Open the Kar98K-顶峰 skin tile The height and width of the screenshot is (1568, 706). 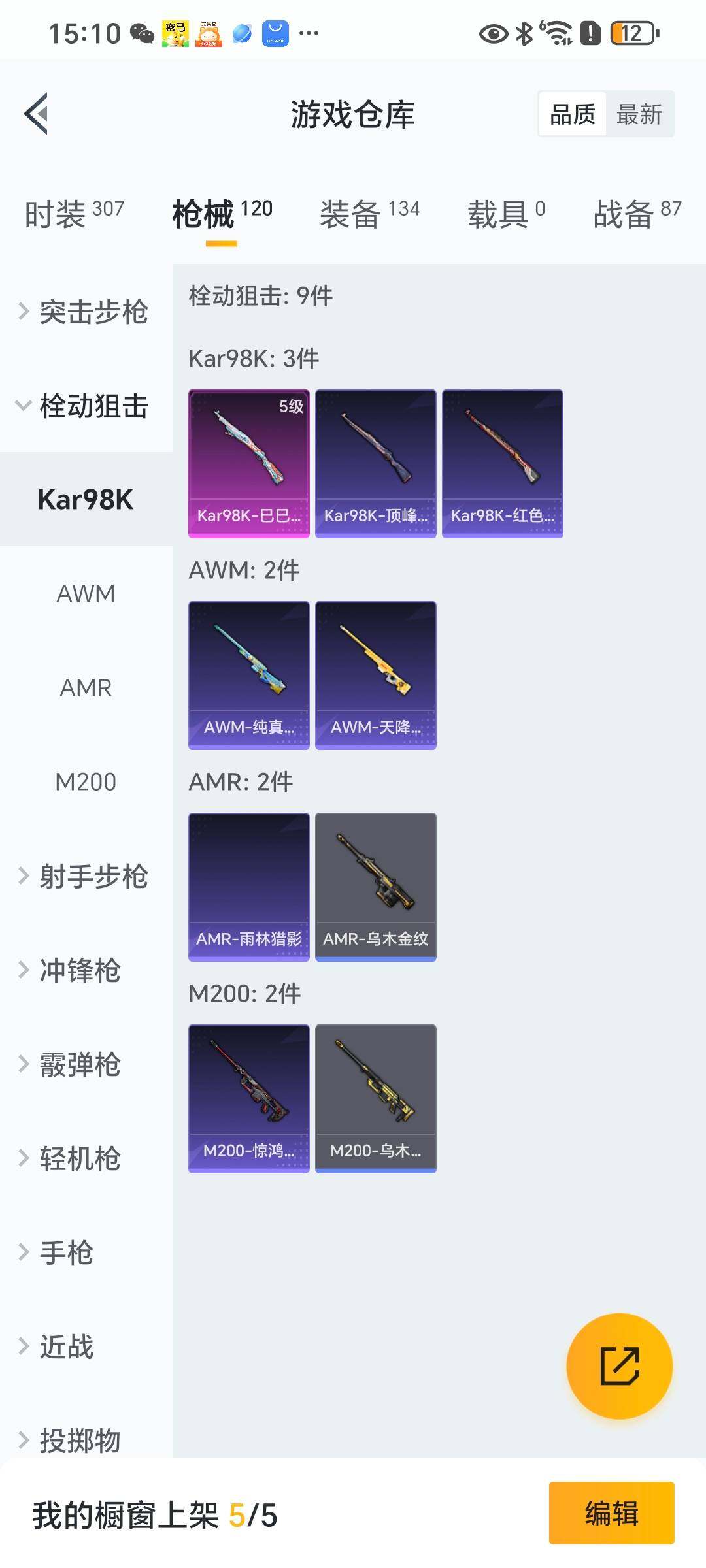376,464
